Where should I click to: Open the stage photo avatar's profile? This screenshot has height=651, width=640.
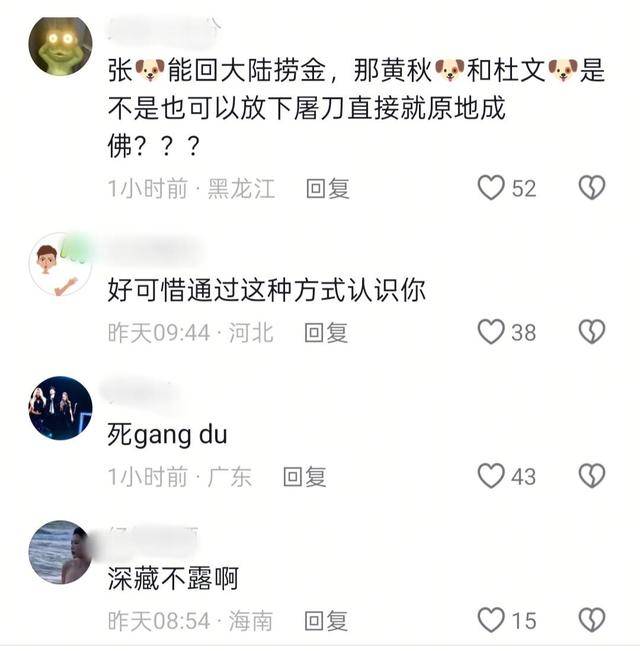60,408
